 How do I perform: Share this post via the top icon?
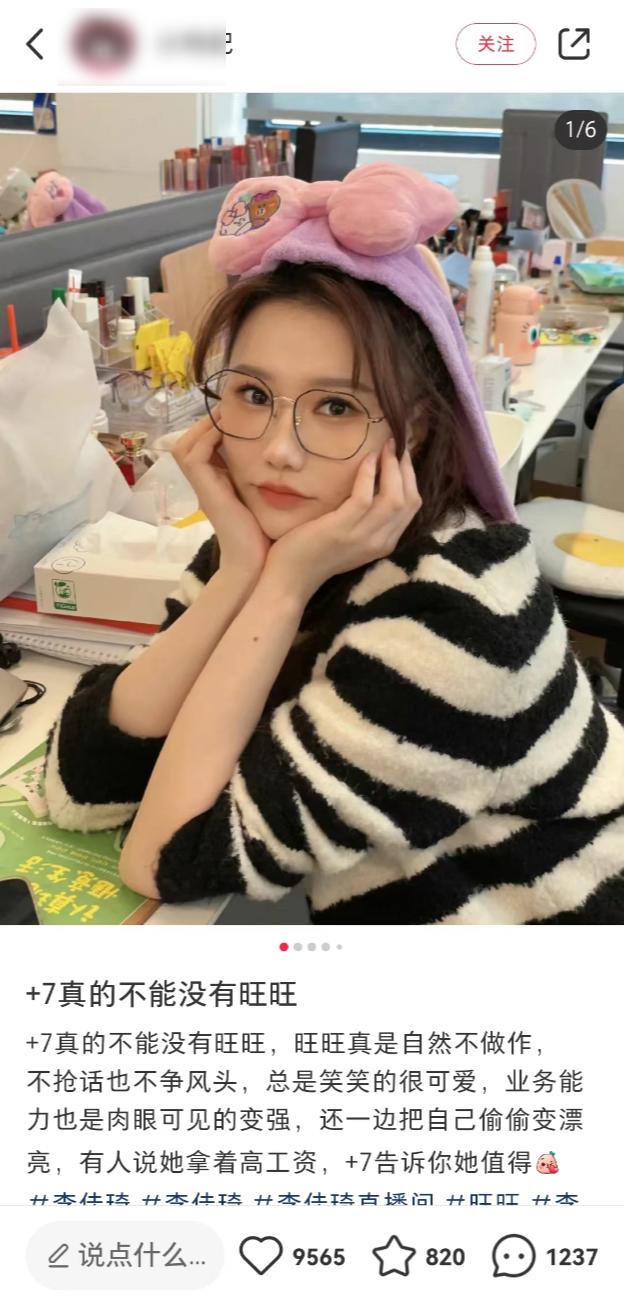click(x=574, y=44)
